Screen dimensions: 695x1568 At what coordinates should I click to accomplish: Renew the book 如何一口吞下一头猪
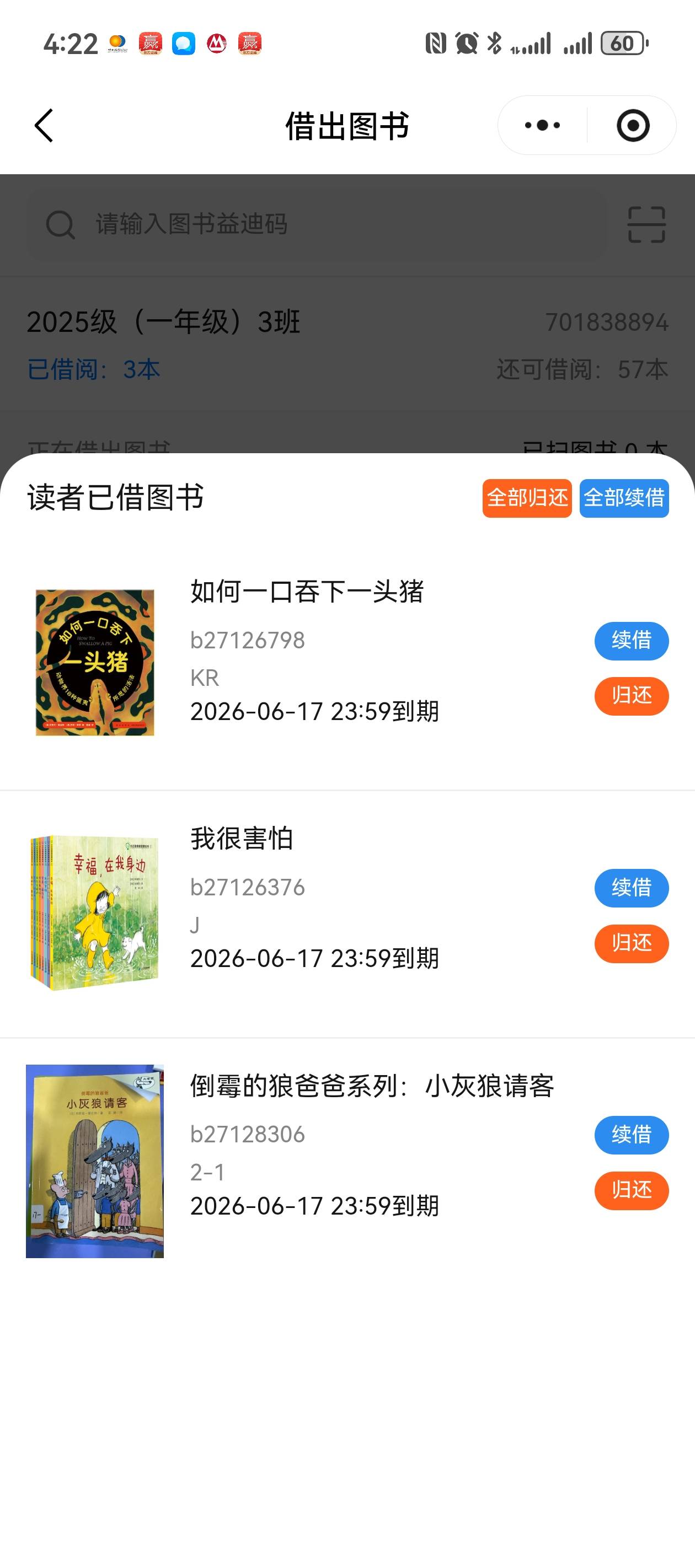(x=631, y=640)
